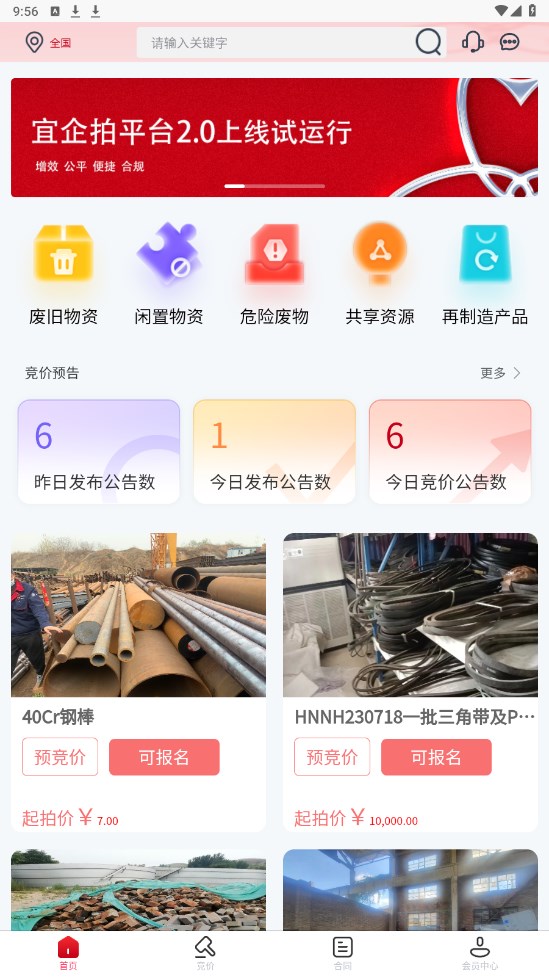Tap 可报名 under HNNH230718 listing

pyautogui.click(x=436, y=757)
